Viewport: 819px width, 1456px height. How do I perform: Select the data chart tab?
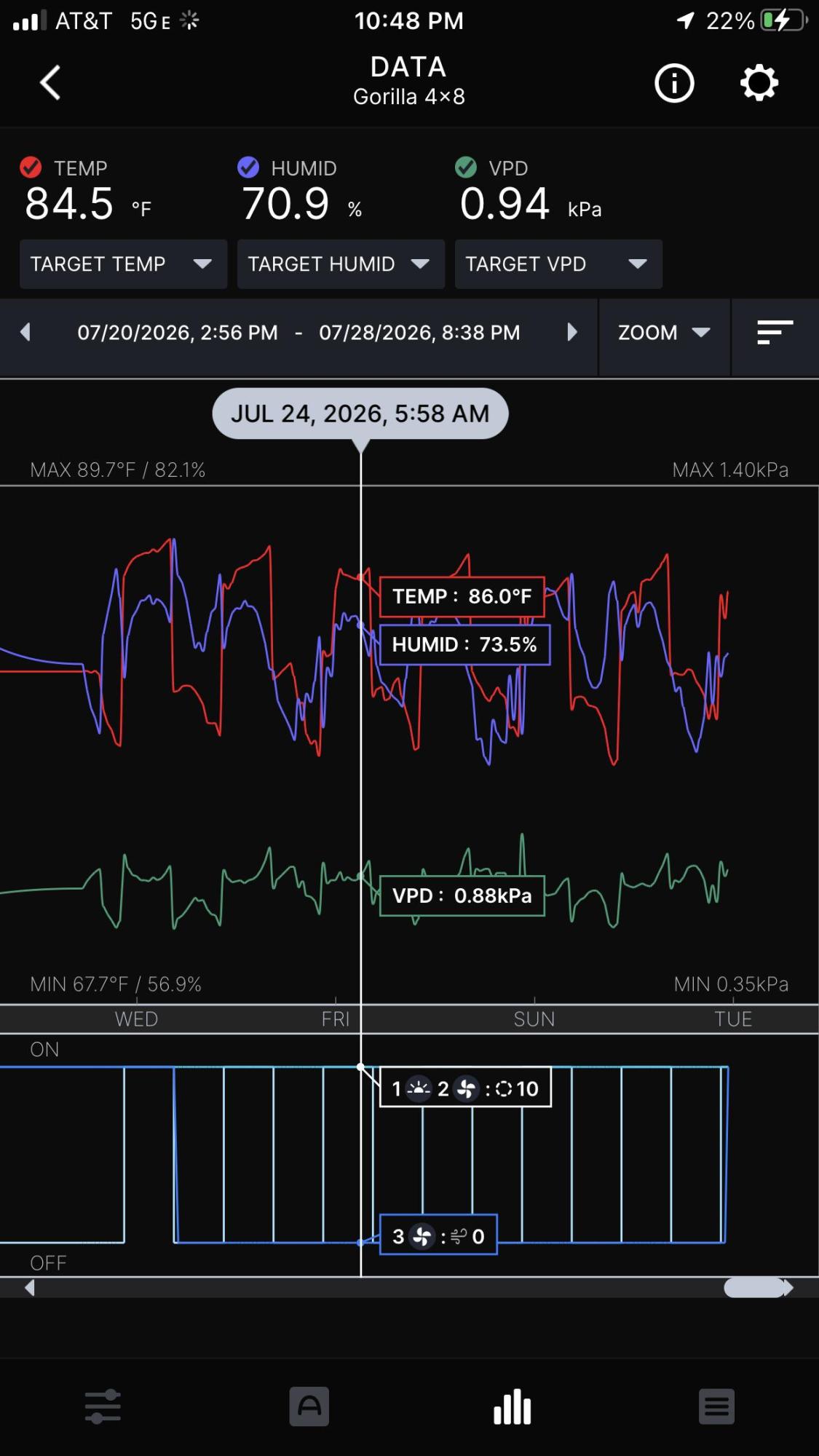pyautogui.click(x=512, y=1406)
